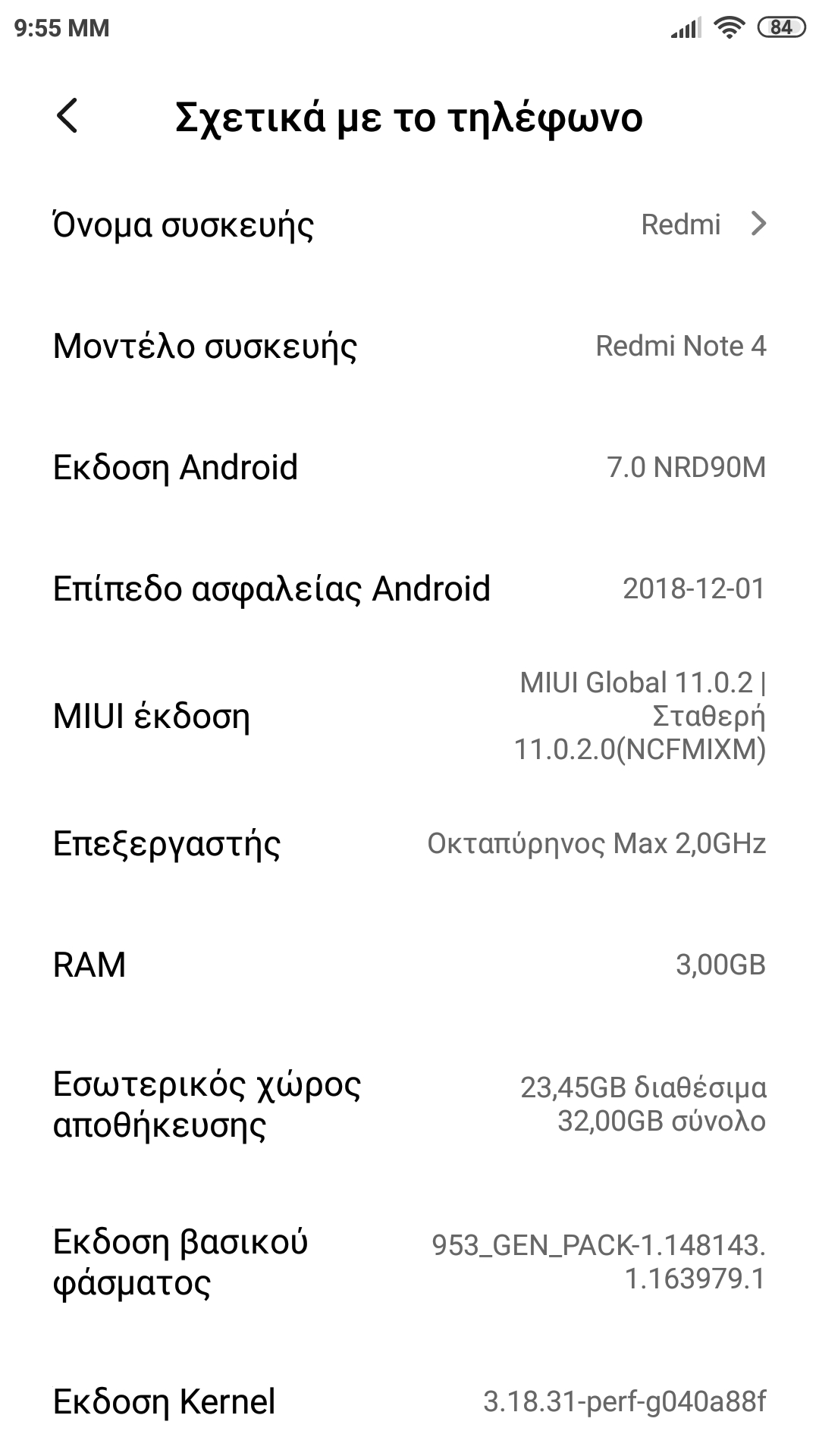819x1456 pixels.
Task: Select the Επεξεργαστής row
Action: pos(409,843)
